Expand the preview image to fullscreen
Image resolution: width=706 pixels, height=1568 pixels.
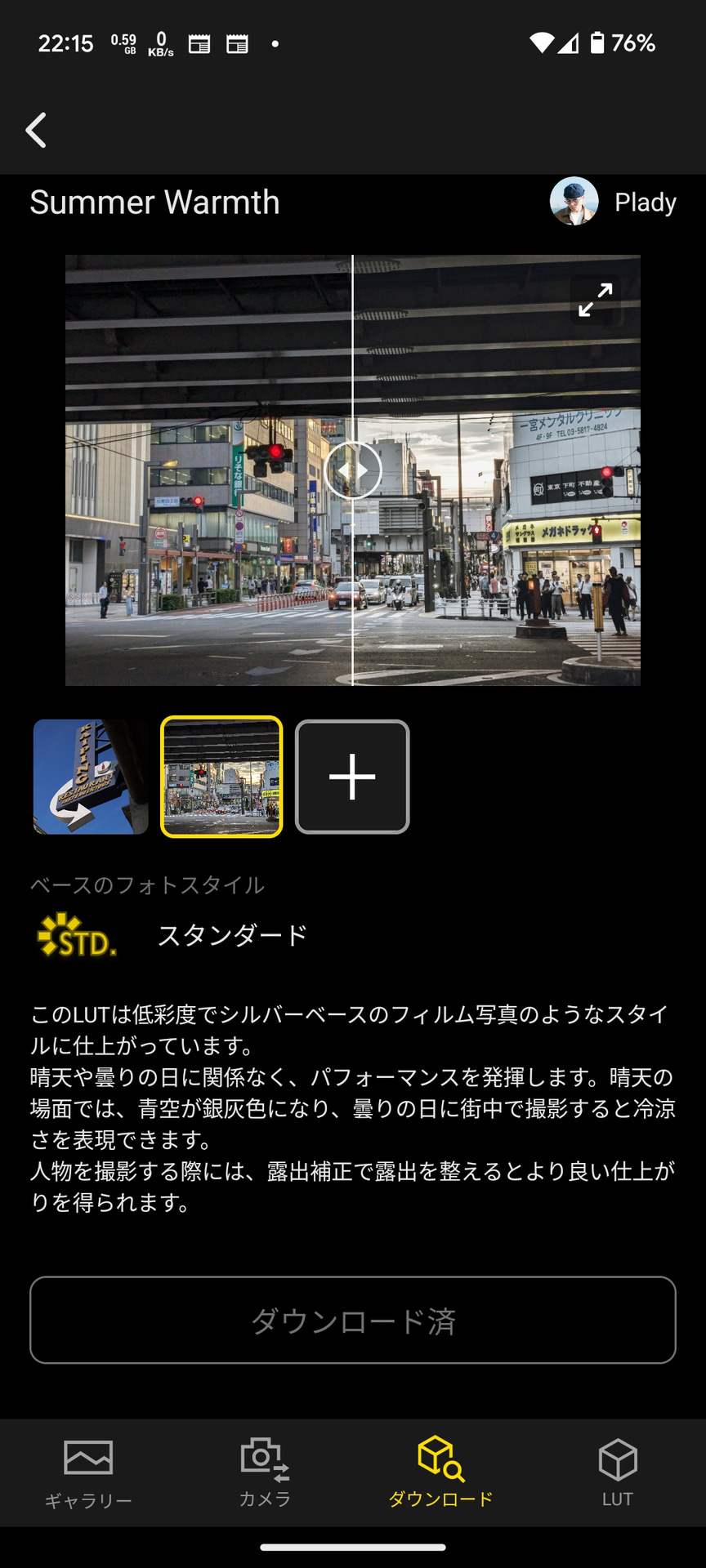(596, 301)
